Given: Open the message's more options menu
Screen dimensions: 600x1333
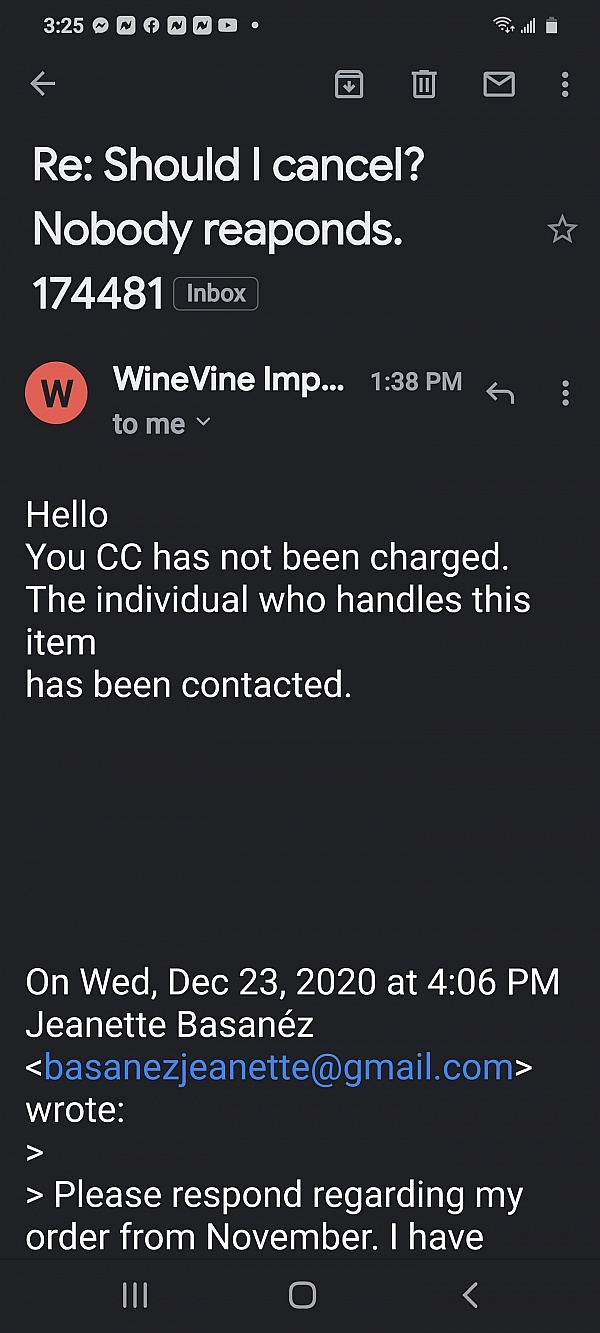Looking at the screenshot, I should (565, 393).
